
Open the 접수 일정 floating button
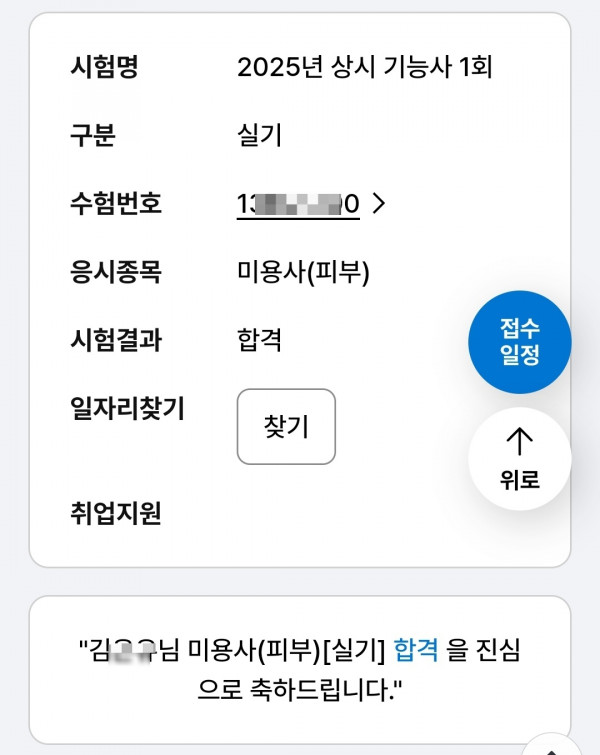click(x=519, y=342)
